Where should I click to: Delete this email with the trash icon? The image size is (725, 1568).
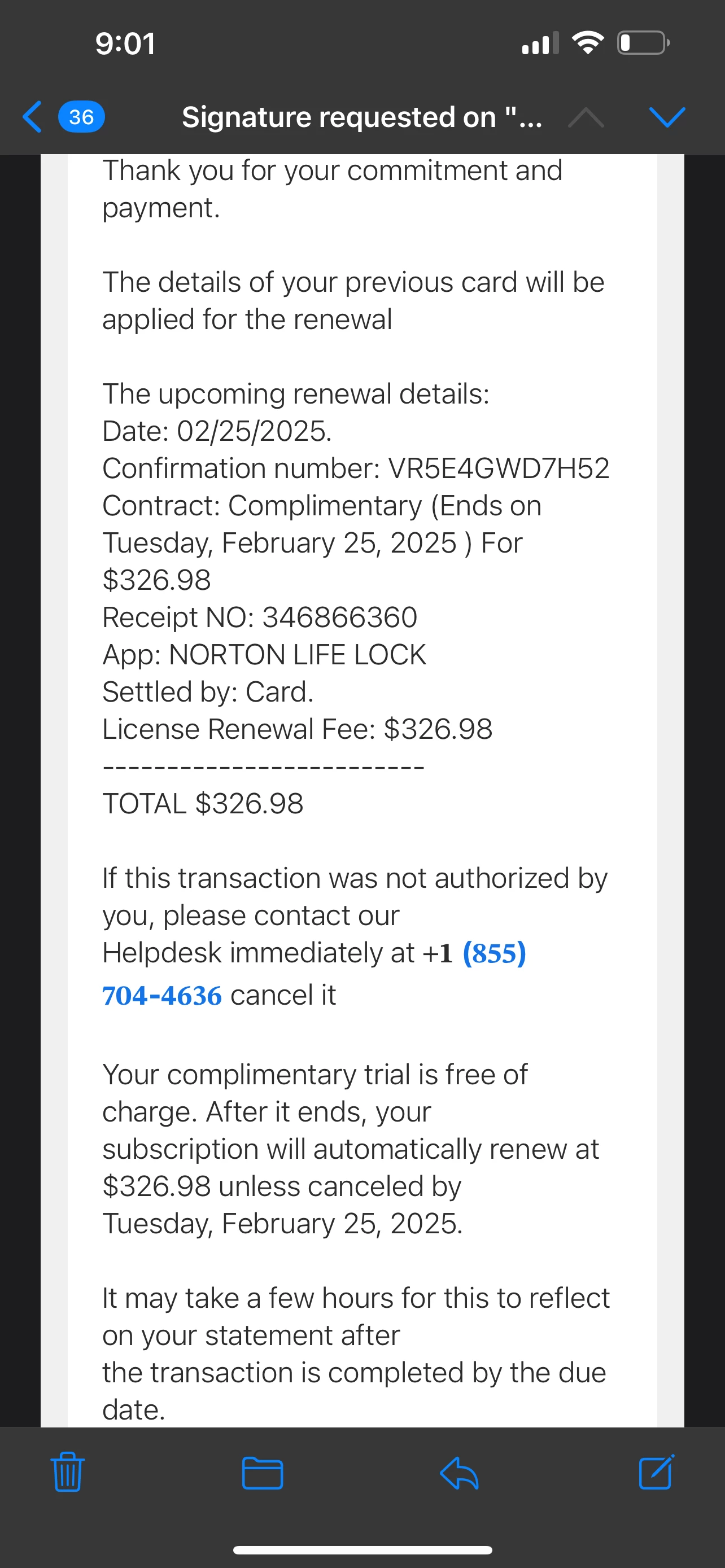[68, 1472]
